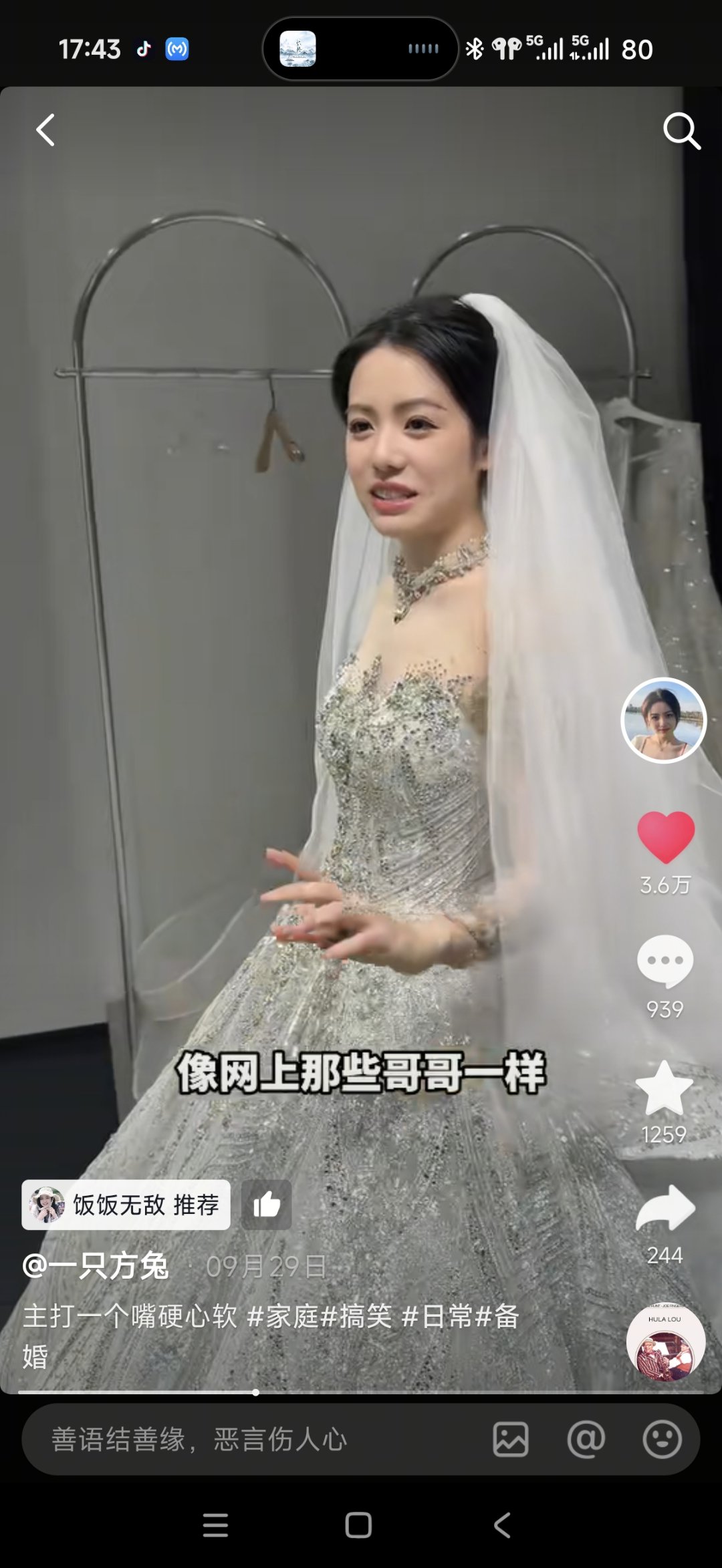The image size is (722, 1568).
Task: Open the spinning music disc
Action: 665,1342
